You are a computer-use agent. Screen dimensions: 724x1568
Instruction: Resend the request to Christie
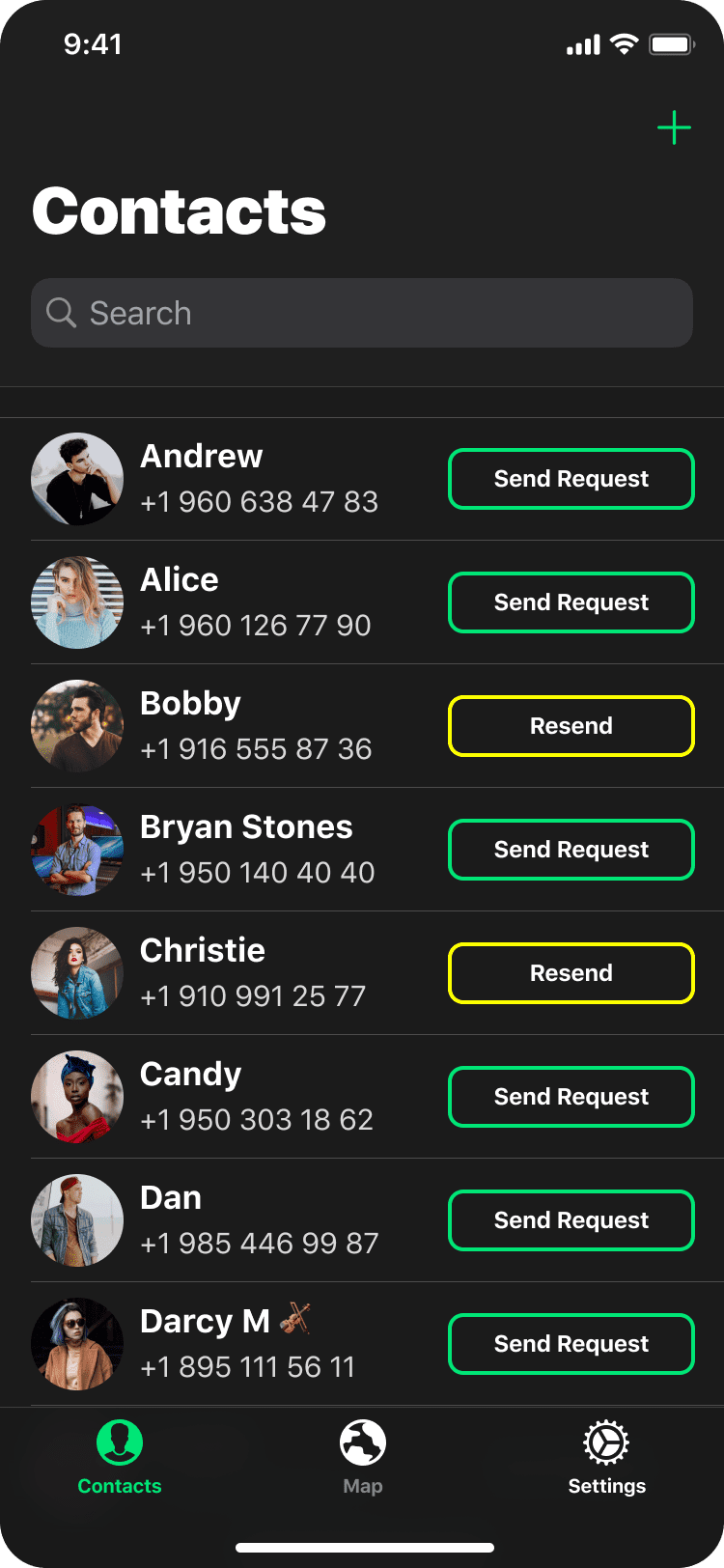point(571,973)
